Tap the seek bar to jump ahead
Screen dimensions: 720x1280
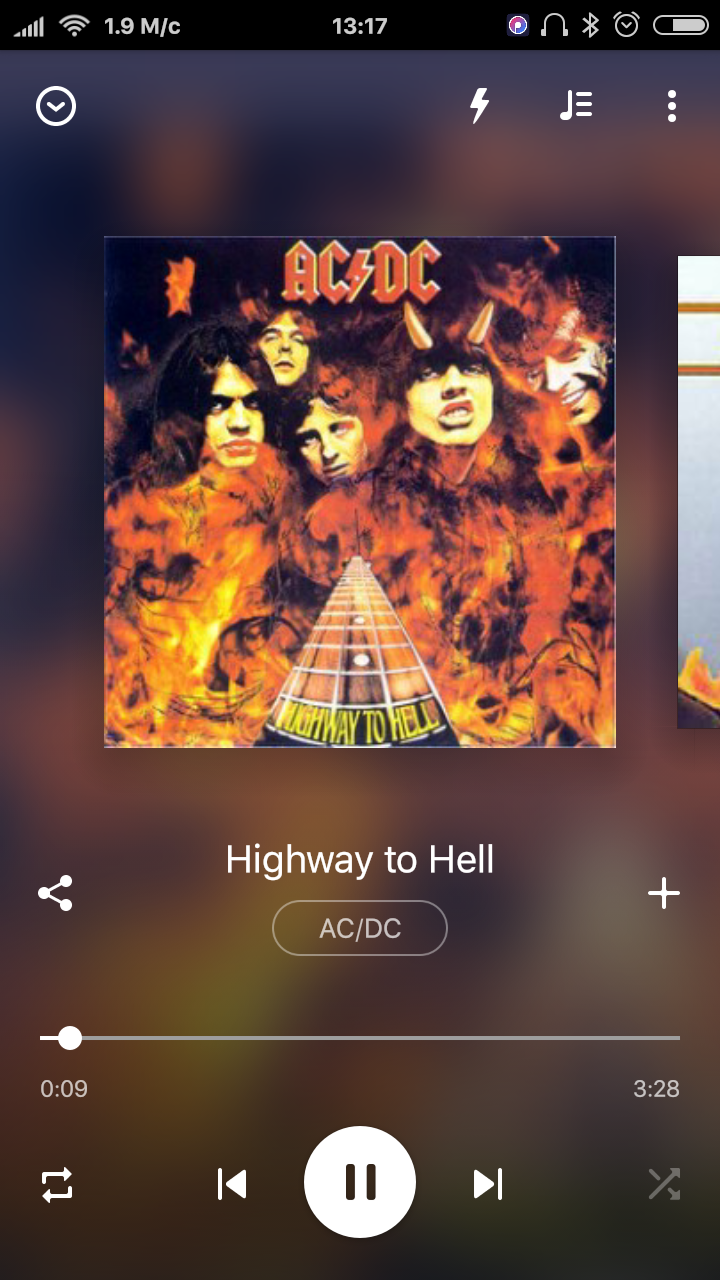click(360, 1038)
